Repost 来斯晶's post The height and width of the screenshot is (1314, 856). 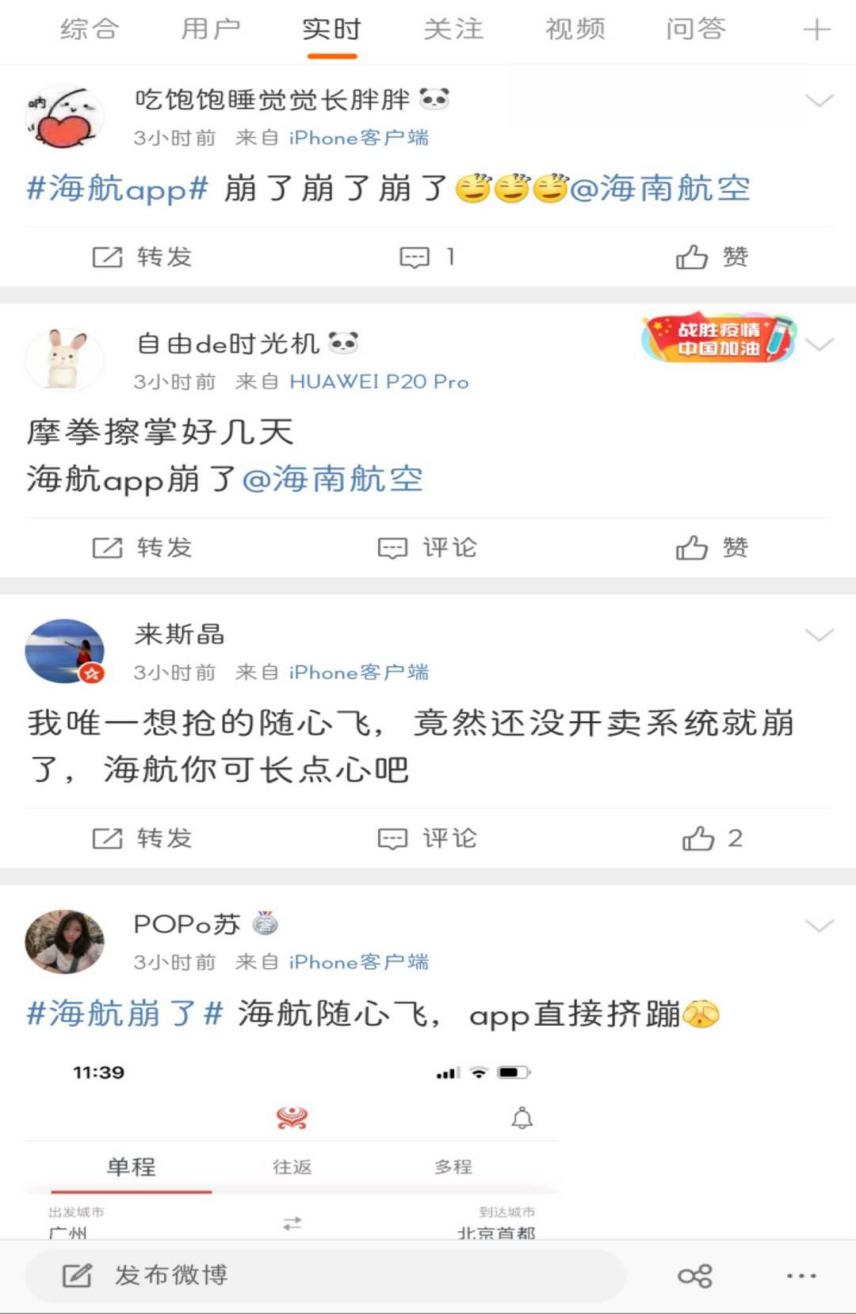point(142,838)
